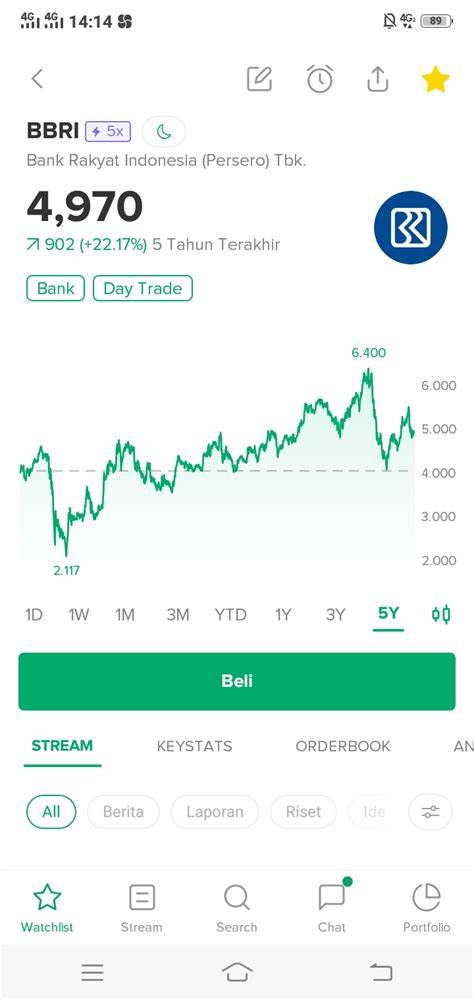Tap the Day Trade chip

click(x=143, y=288)
